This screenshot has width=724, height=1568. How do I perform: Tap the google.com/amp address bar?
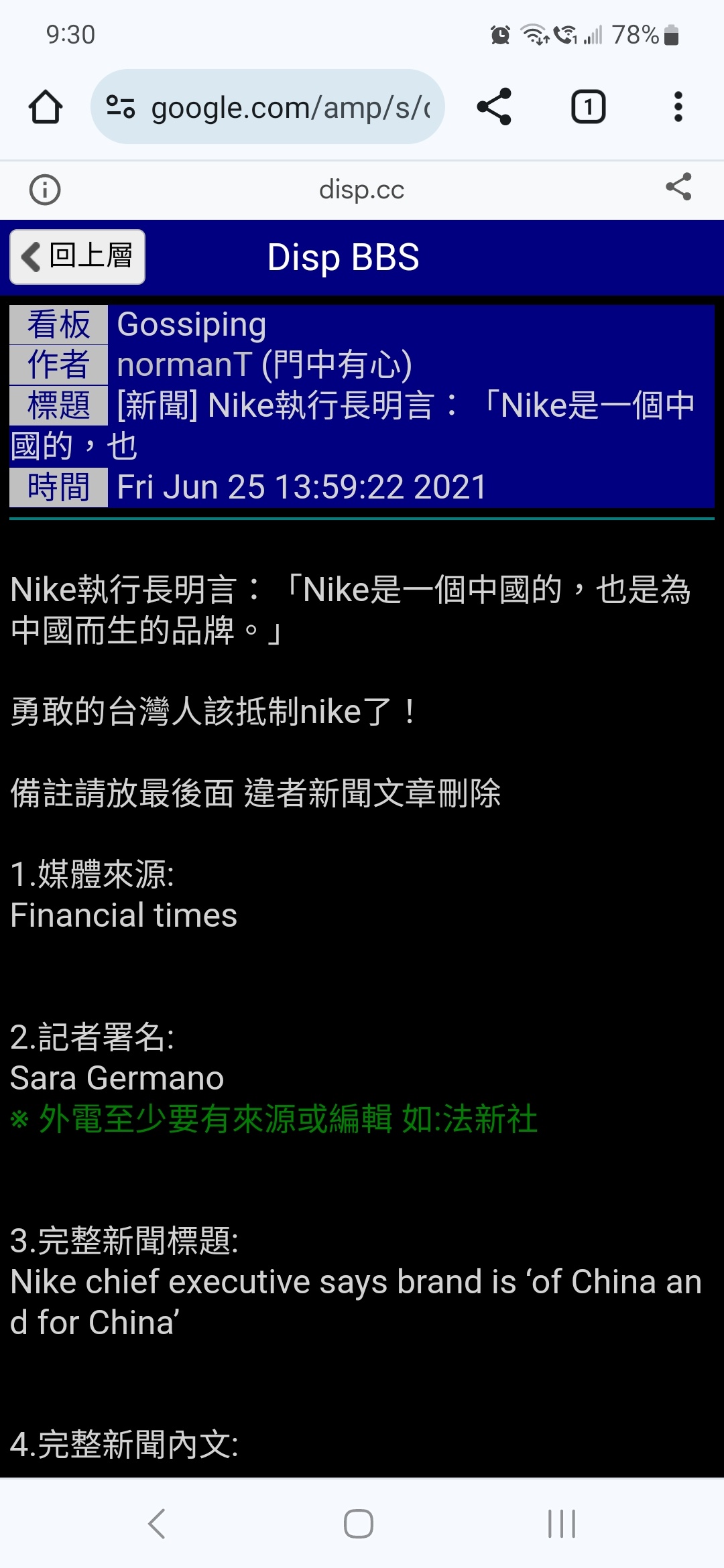[267, 107]
